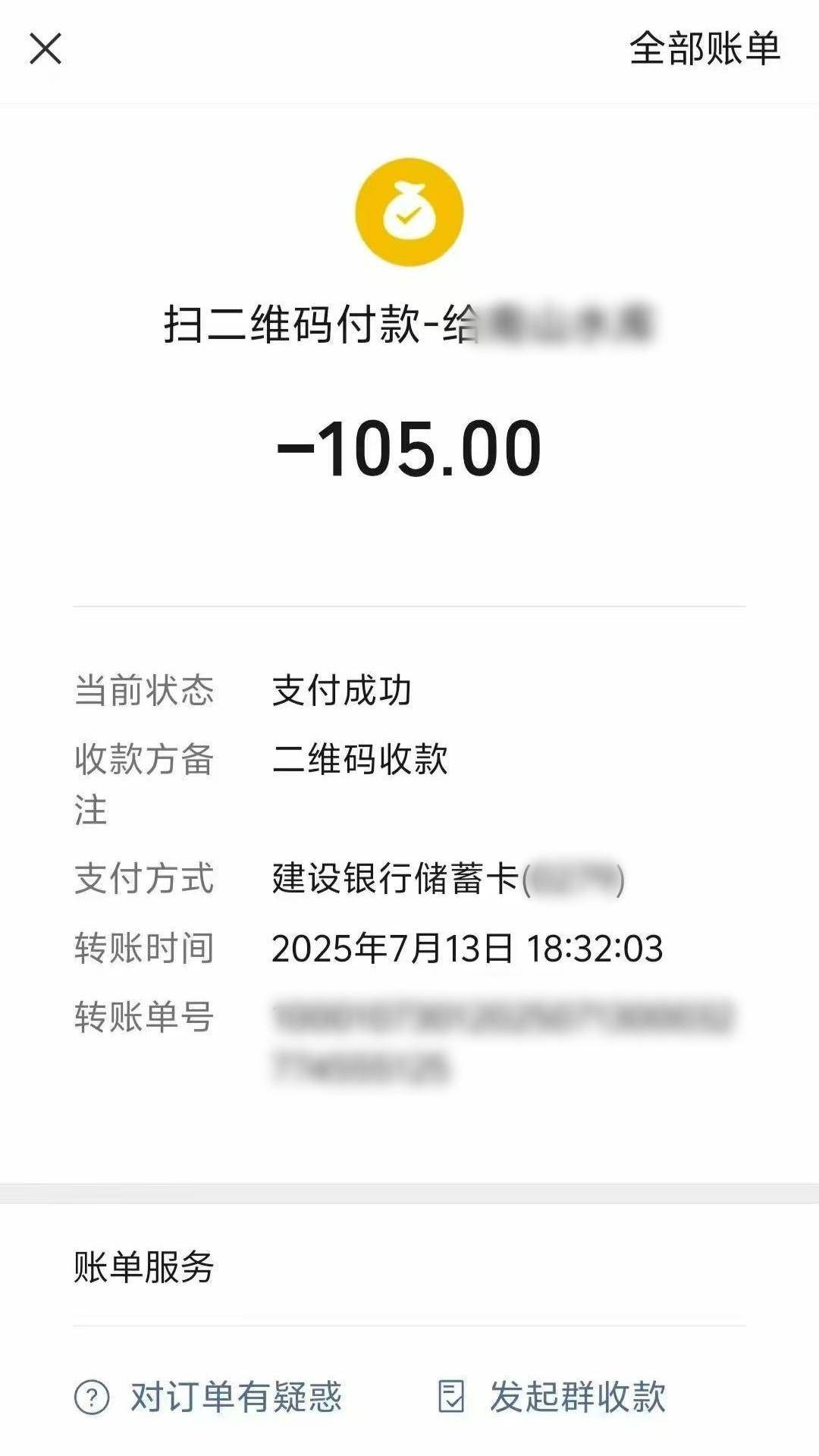The height and width of the screenshot is (1456, 819).
Task: Click the 收款方备注 label
Action: click(144, 785)
